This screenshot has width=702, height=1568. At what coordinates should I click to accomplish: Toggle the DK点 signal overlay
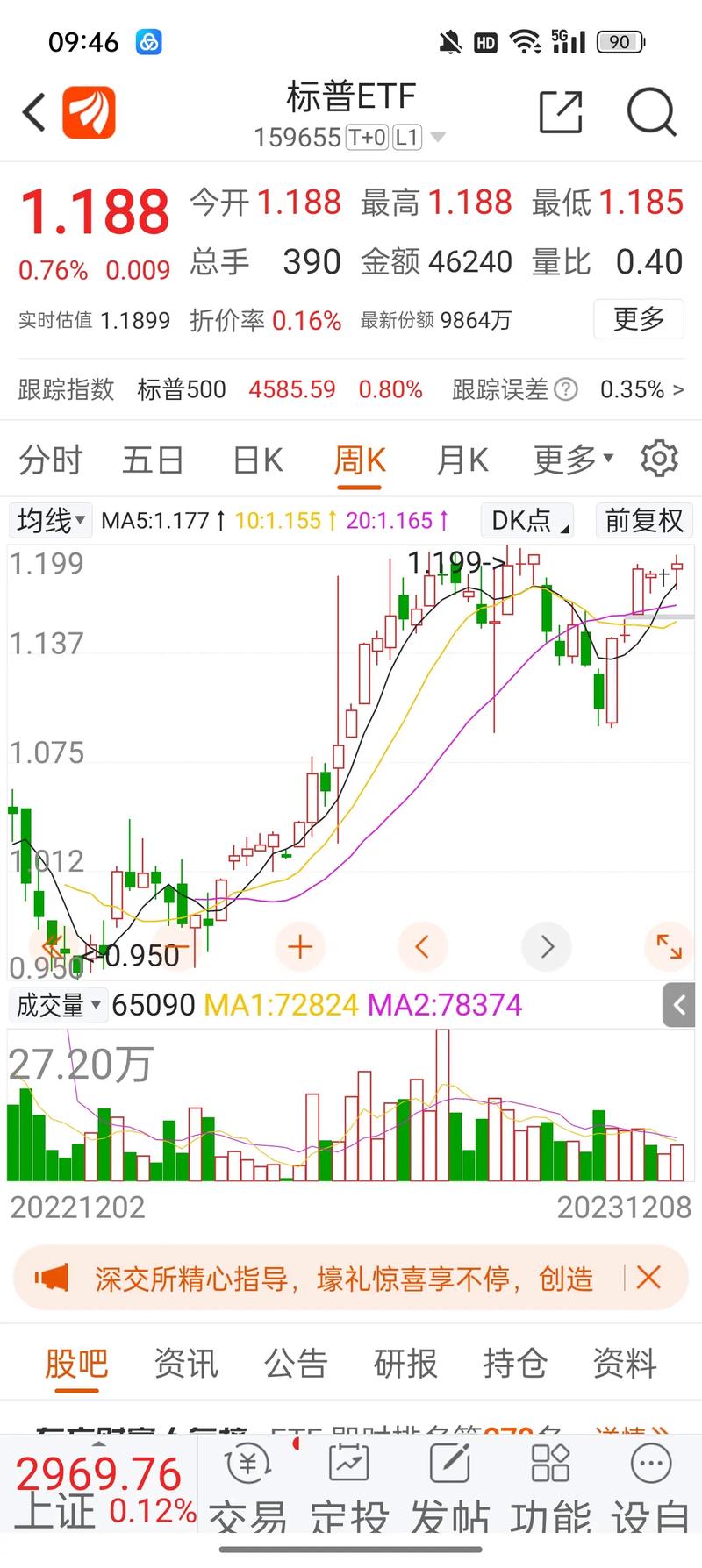click(x=526, y=520)
